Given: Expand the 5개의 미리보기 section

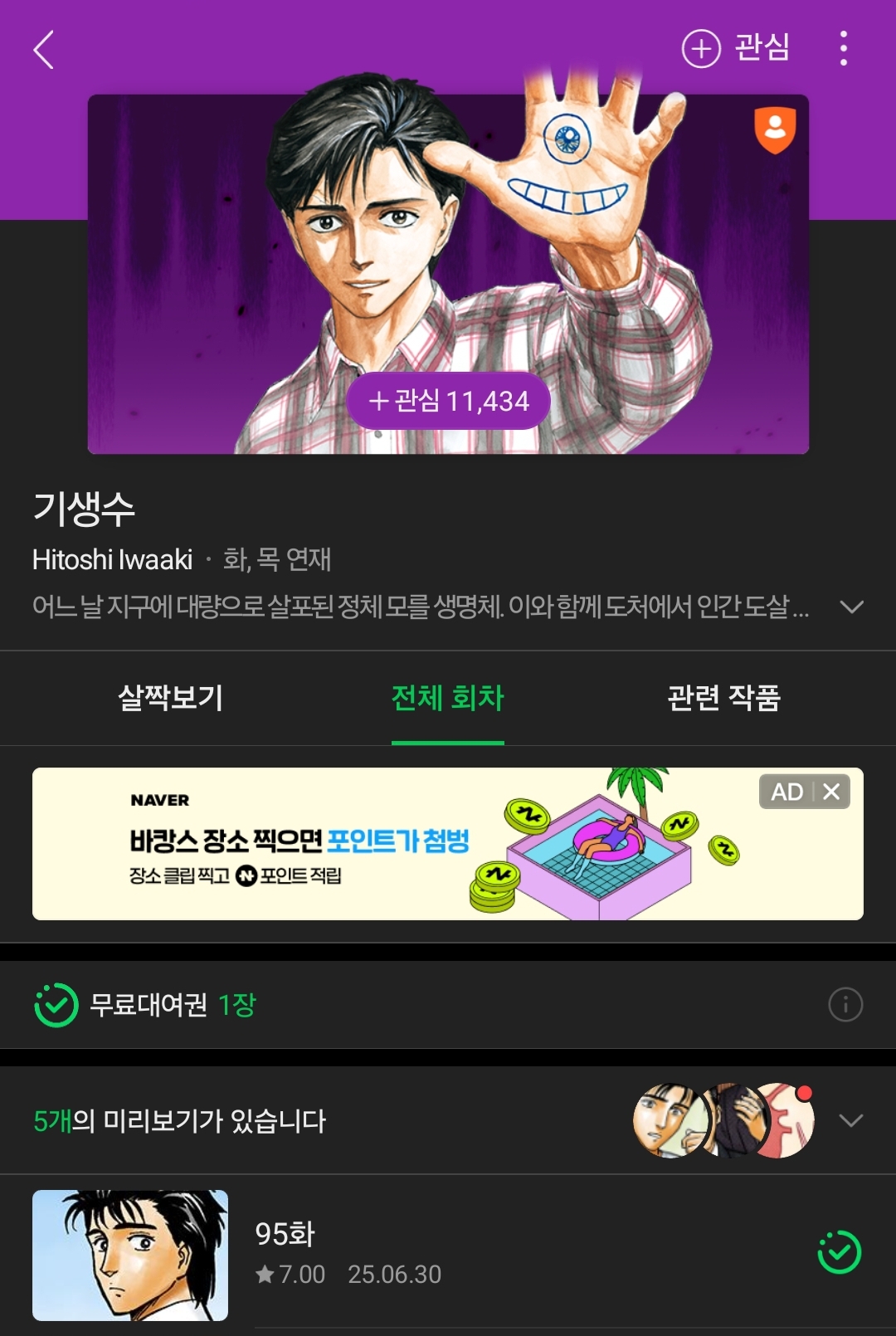Looking at the screenshot, I should [x=851, y=1120].
